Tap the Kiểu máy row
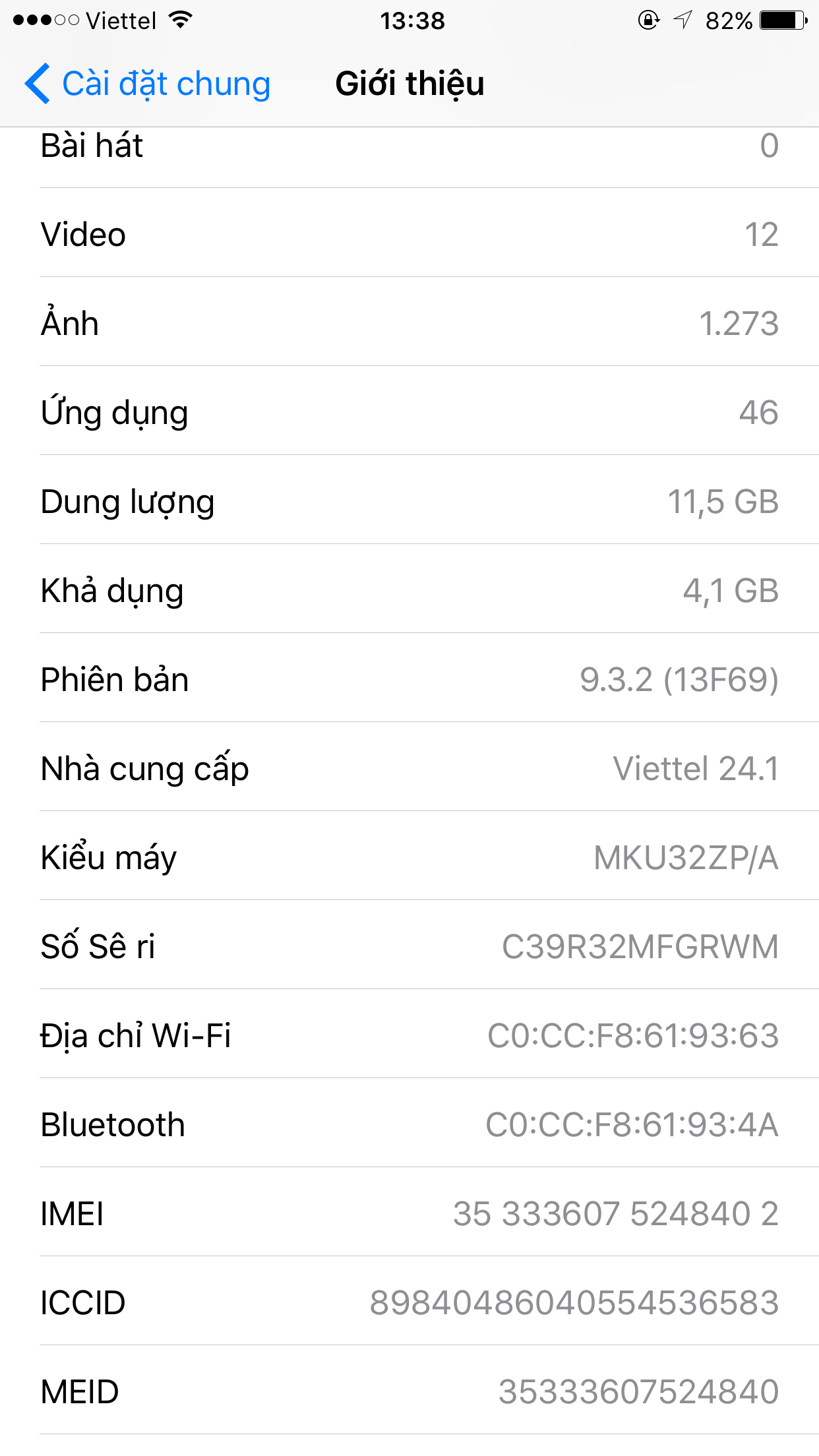This screenshot has height=1456, width=819. pos(409,856)
